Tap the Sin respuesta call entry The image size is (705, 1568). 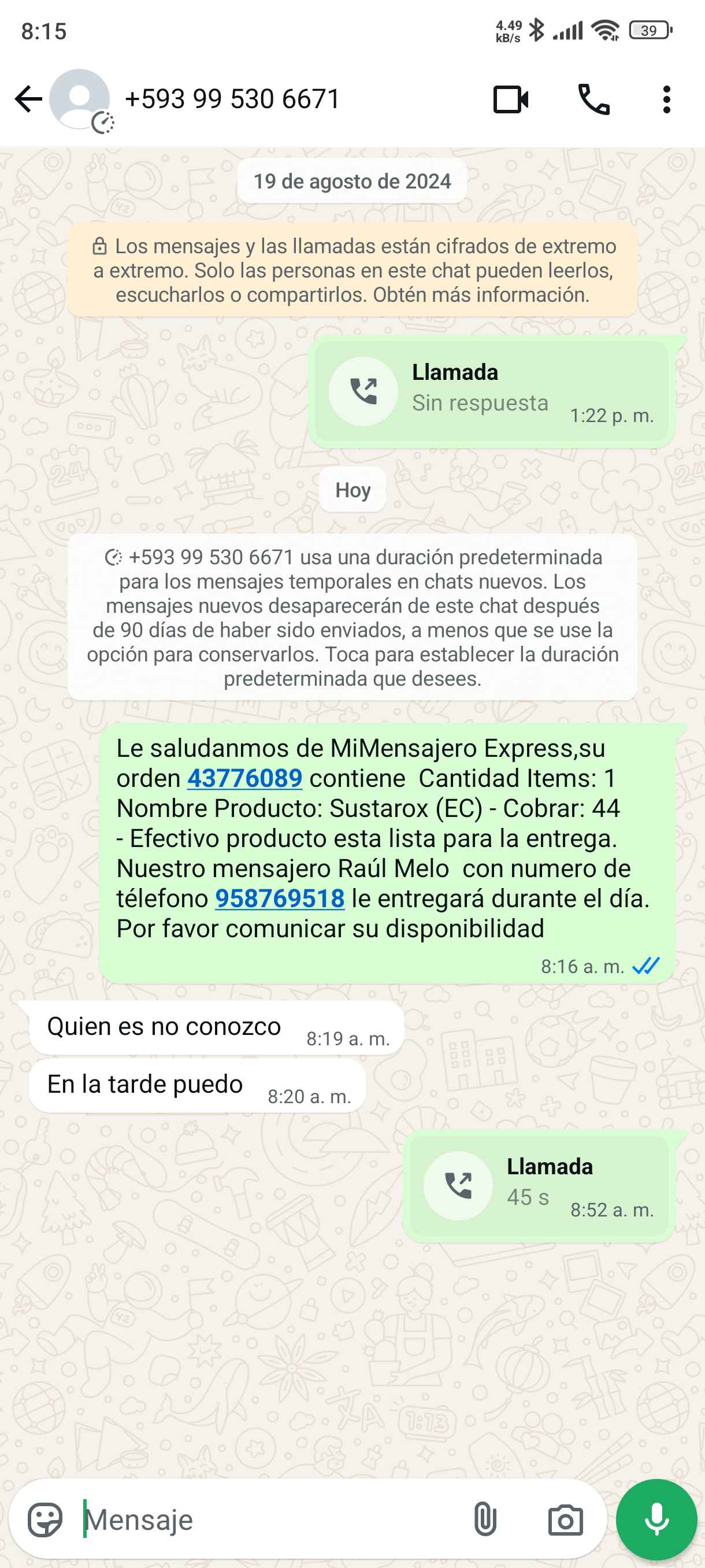pos(491,391)
